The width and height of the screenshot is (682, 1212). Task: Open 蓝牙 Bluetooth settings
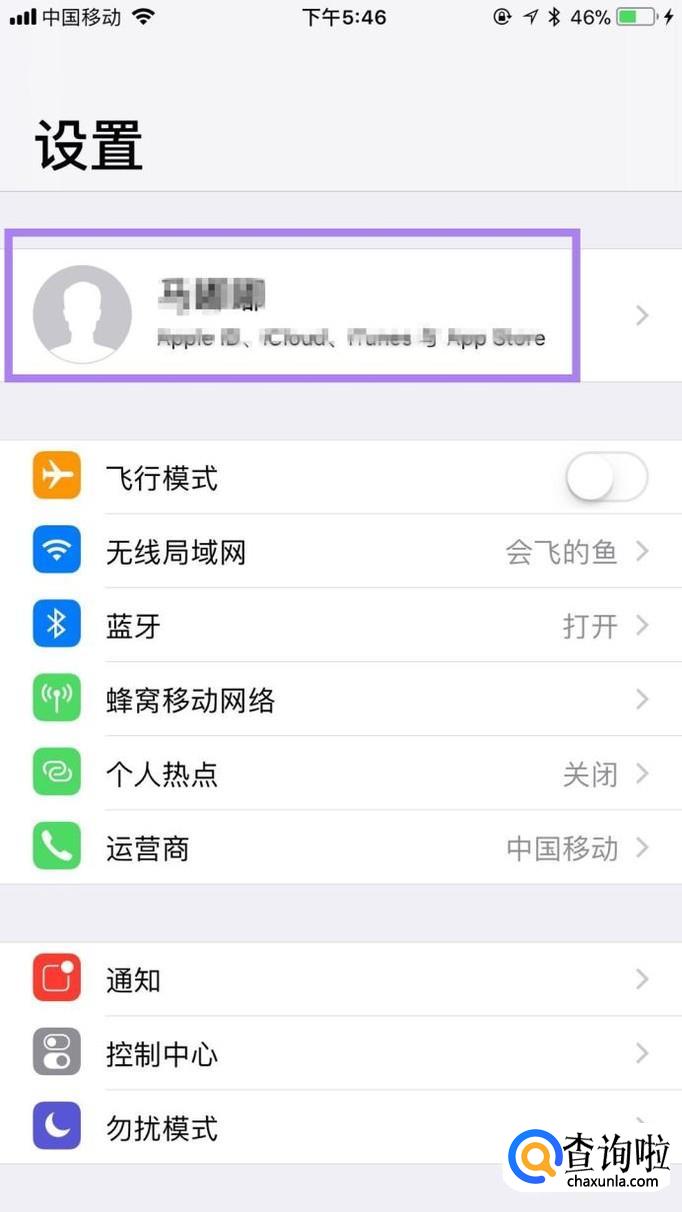point(340,626)
